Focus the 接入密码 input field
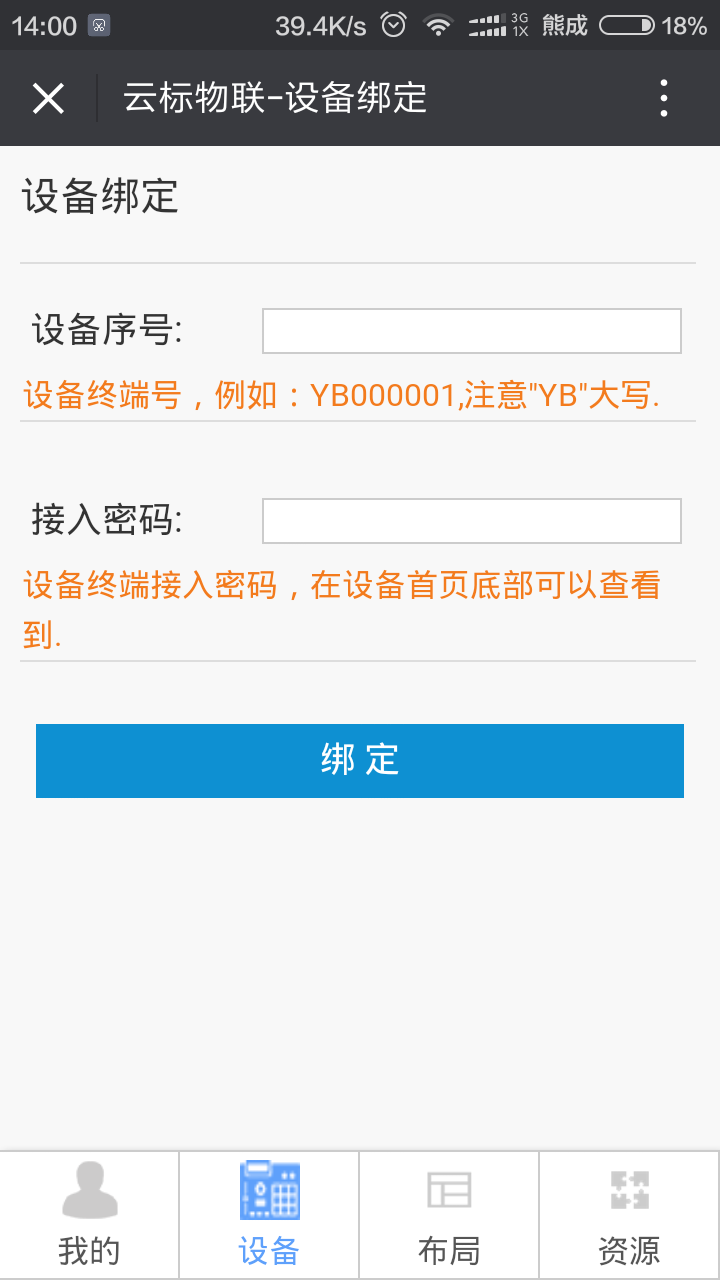 point(472,521)
